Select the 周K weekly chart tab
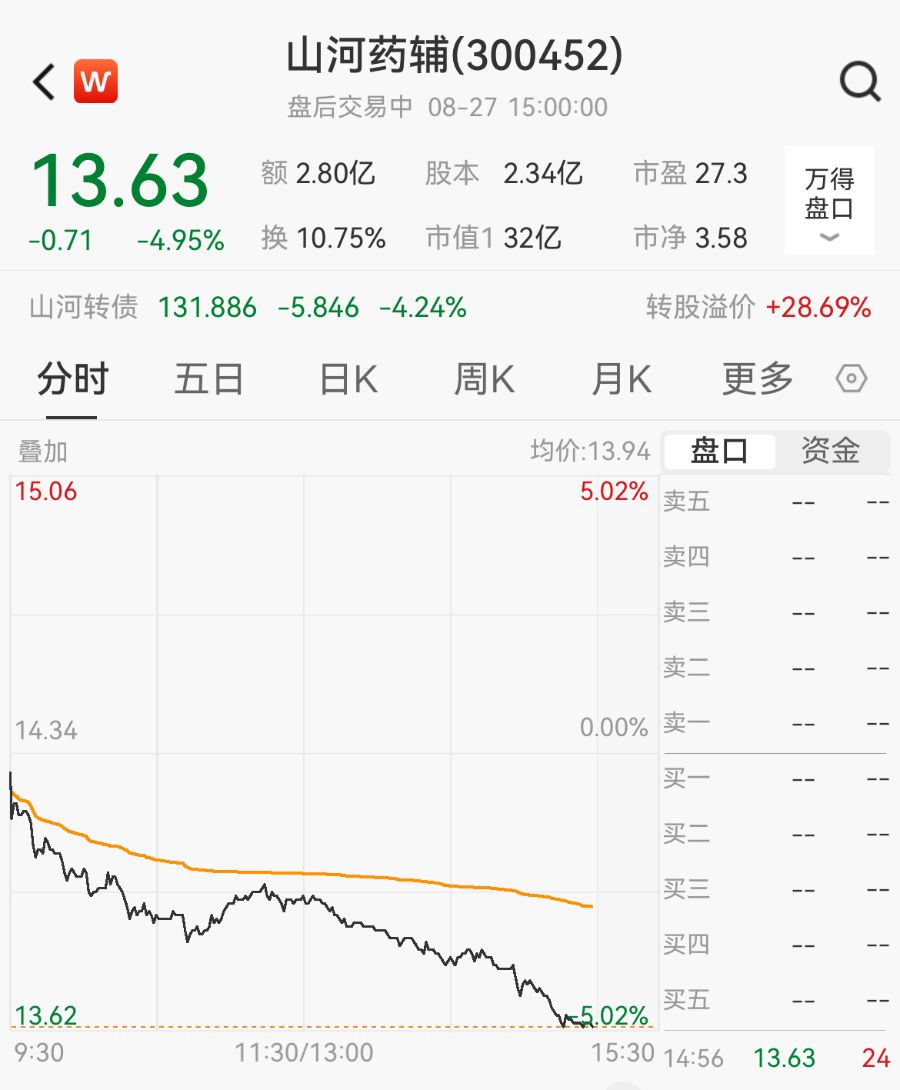The image size is (900, 1090). (x=484, y=380)
